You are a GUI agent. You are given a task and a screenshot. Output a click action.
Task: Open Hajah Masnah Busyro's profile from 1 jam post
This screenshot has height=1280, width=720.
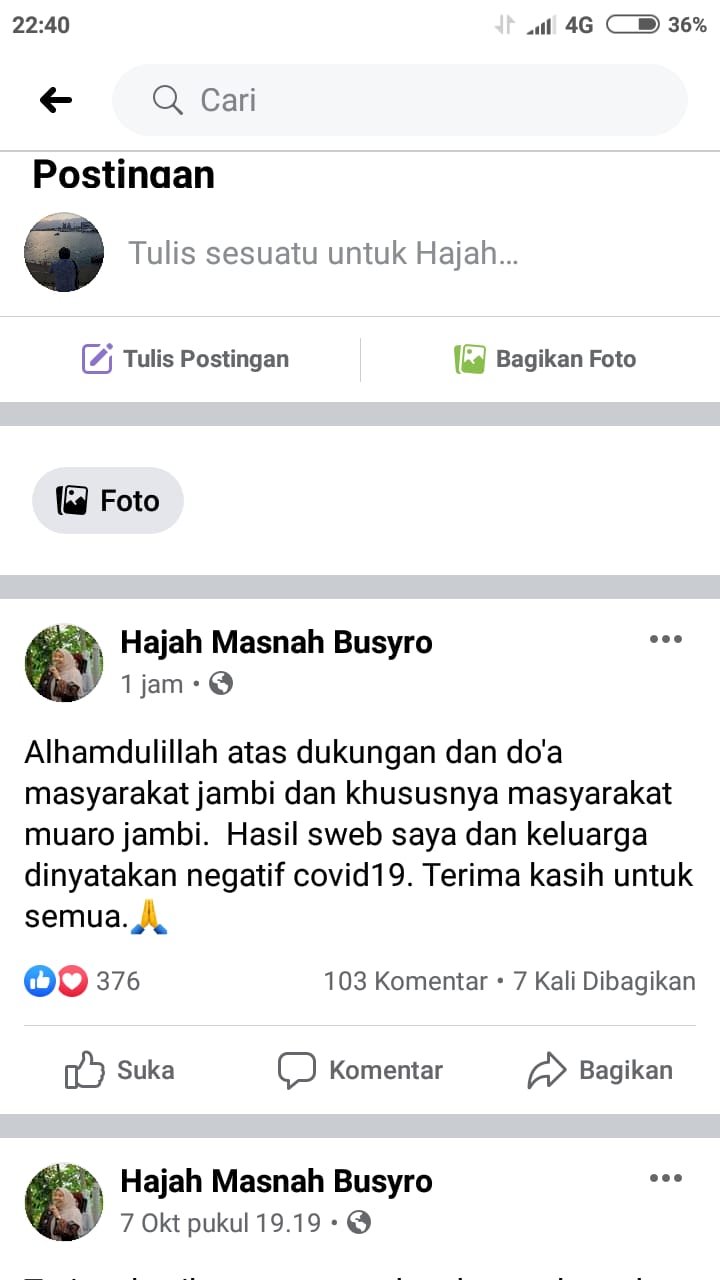point(276,642)
